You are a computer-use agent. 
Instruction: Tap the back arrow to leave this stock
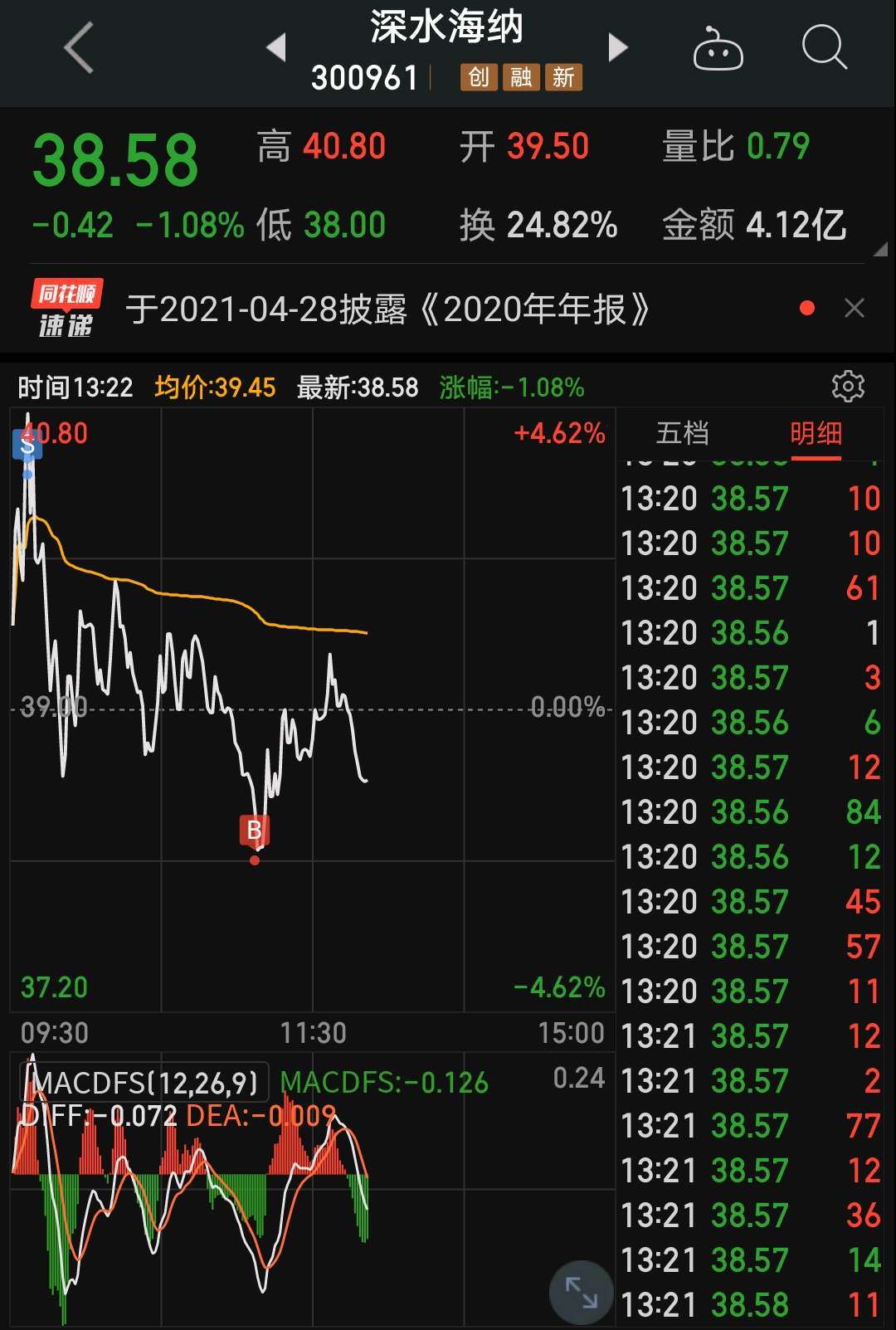pyautogui.click(x=77, y=47)
